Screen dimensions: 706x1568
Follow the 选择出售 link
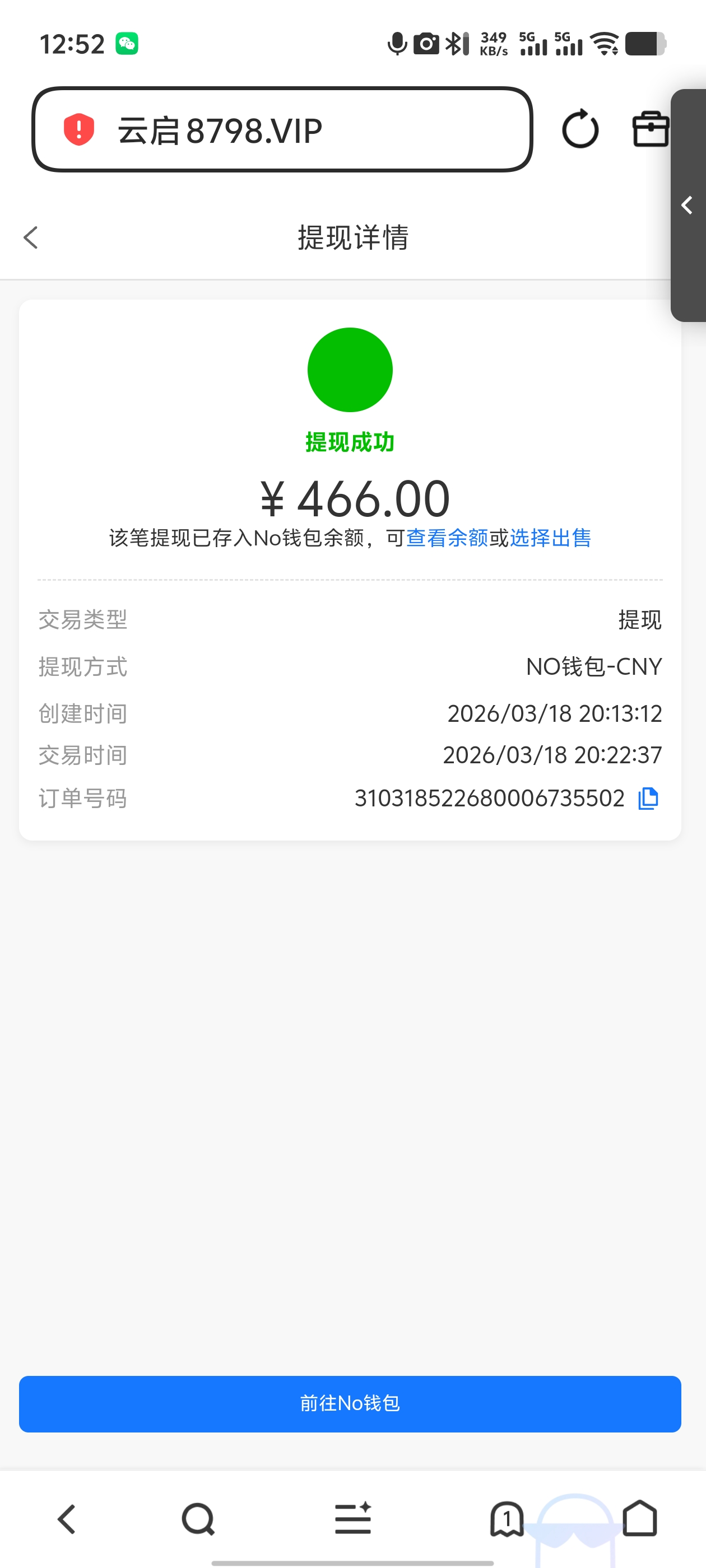550,538
